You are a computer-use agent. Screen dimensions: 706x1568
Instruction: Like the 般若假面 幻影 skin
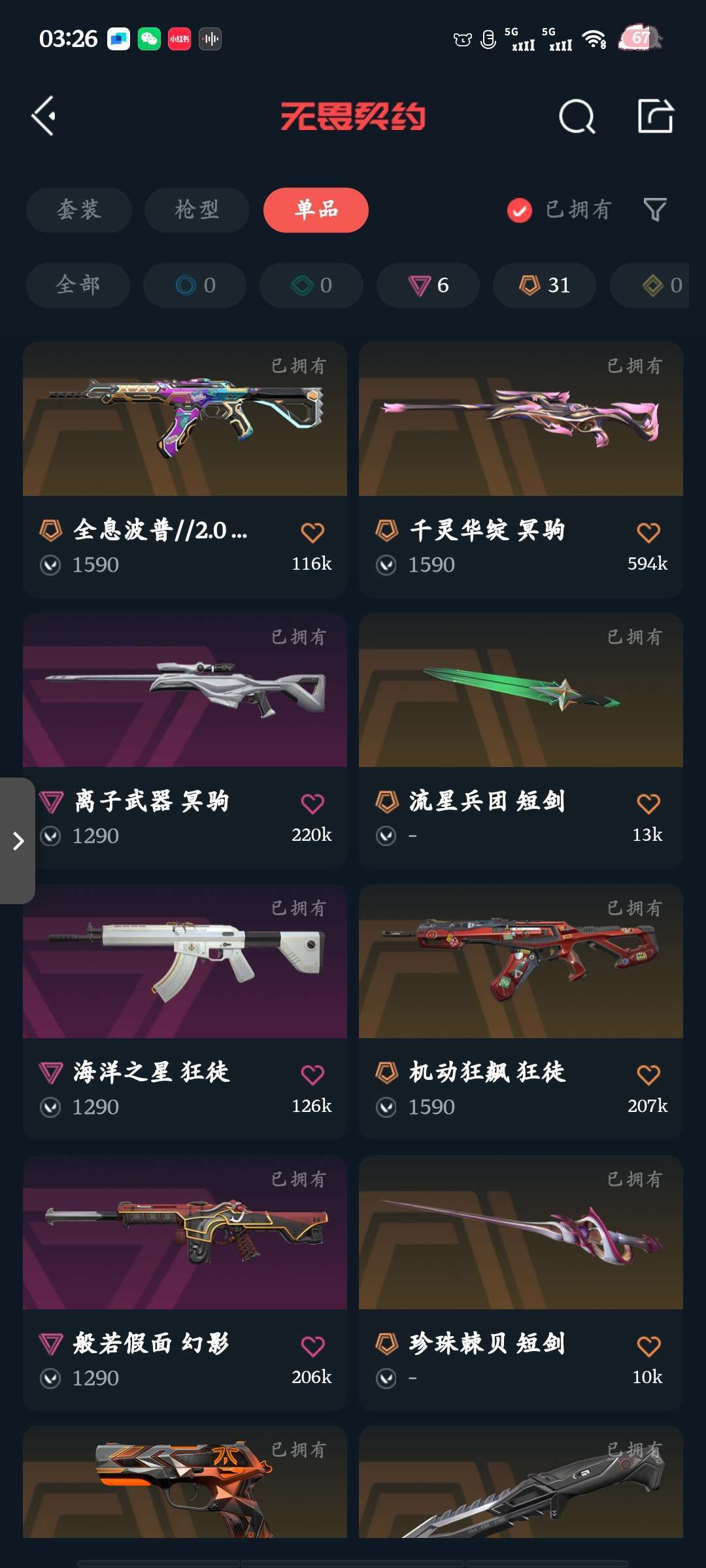pyautogui.click(x=312, y=1346)
